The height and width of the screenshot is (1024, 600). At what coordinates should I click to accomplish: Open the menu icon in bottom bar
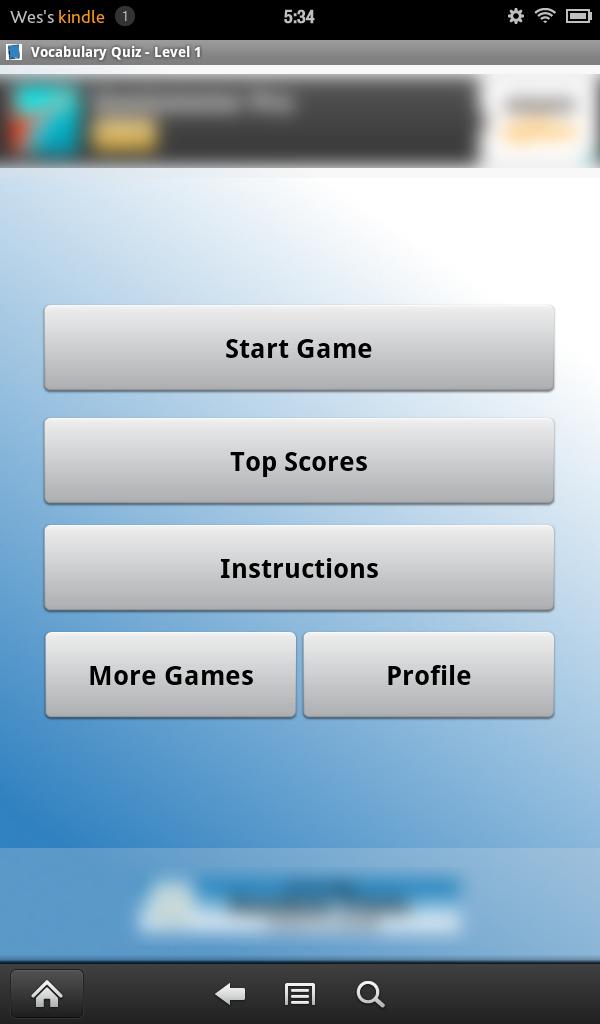click(299, 993)
